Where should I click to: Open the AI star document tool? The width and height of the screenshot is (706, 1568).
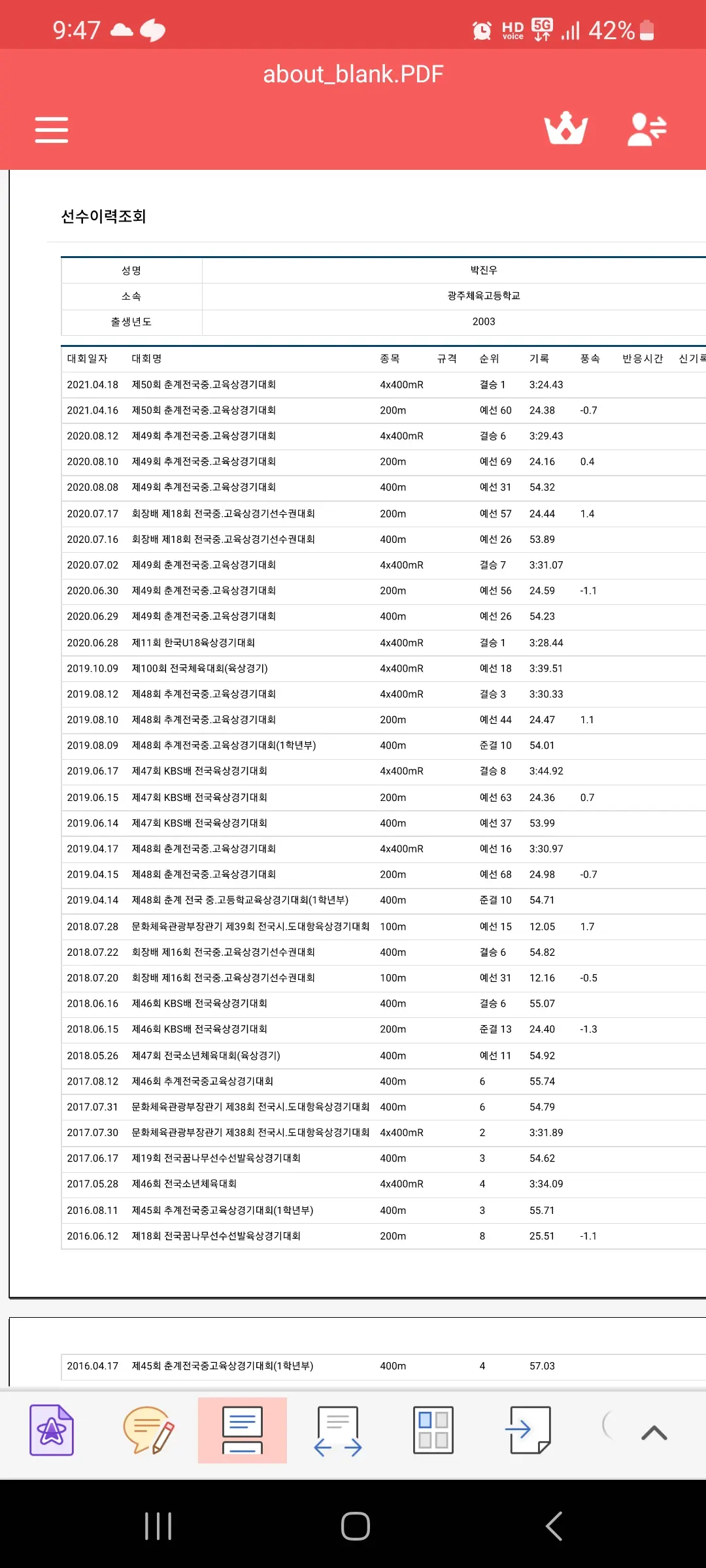(52, 1430)
